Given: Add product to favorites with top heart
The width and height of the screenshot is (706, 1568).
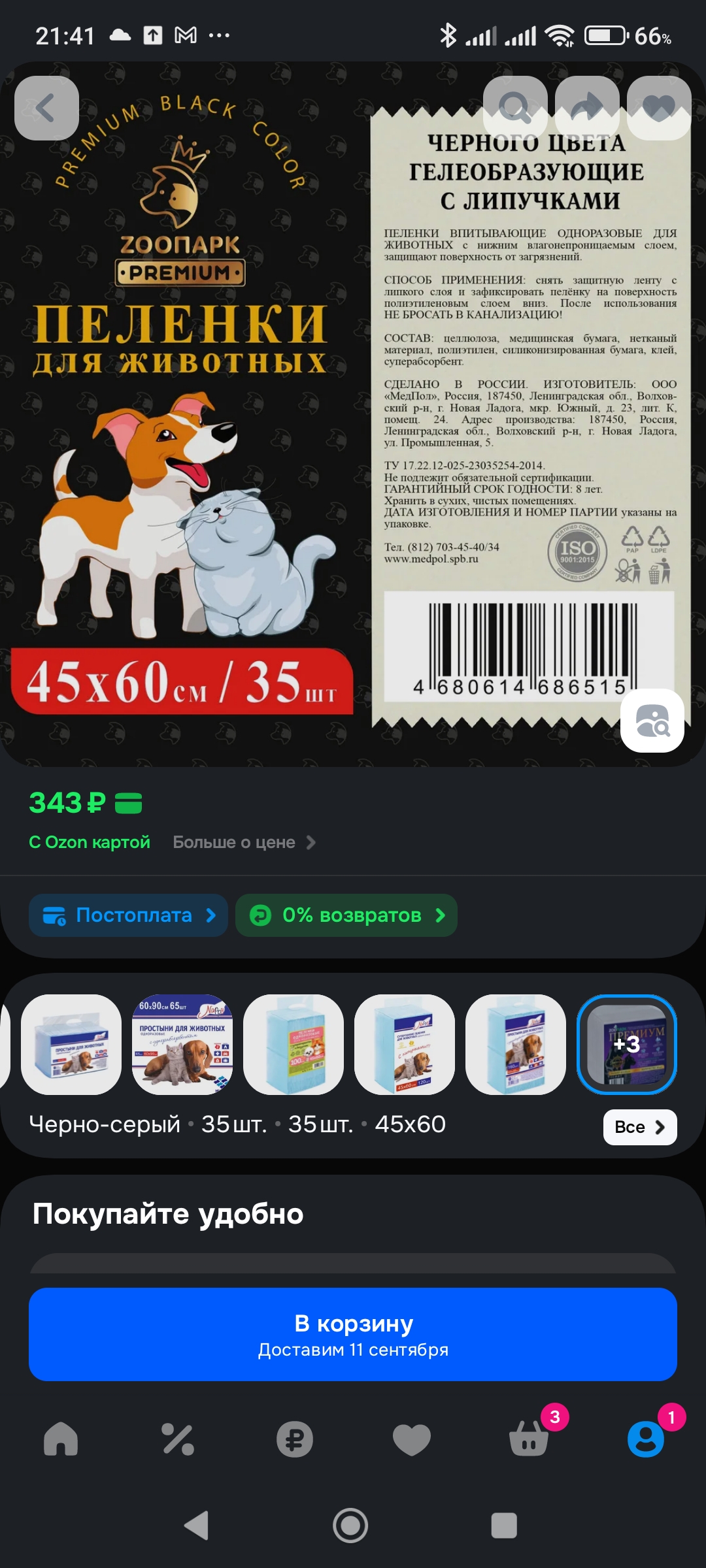Looking at the screenshot, I should tap(659, 108).
